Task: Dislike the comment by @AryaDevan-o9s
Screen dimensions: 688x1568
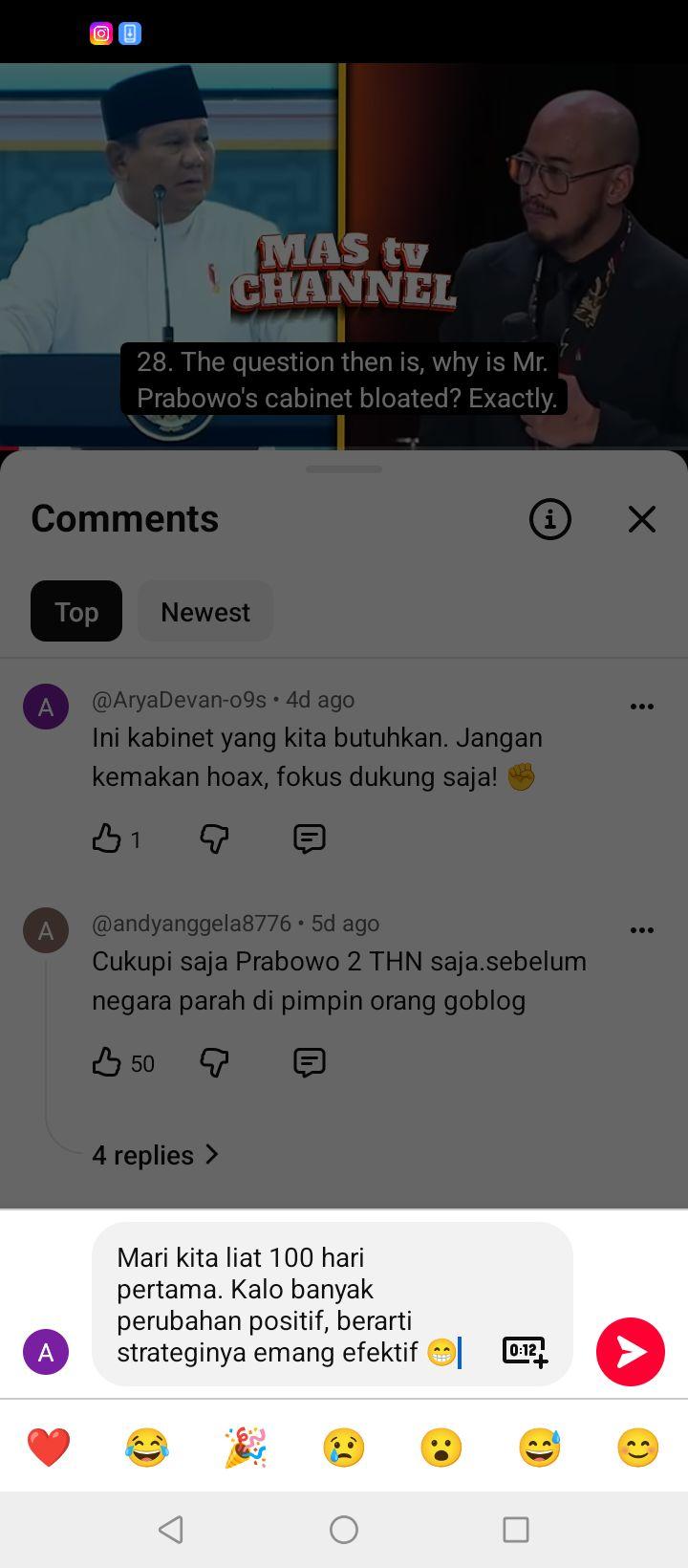Action: (214, 838)
